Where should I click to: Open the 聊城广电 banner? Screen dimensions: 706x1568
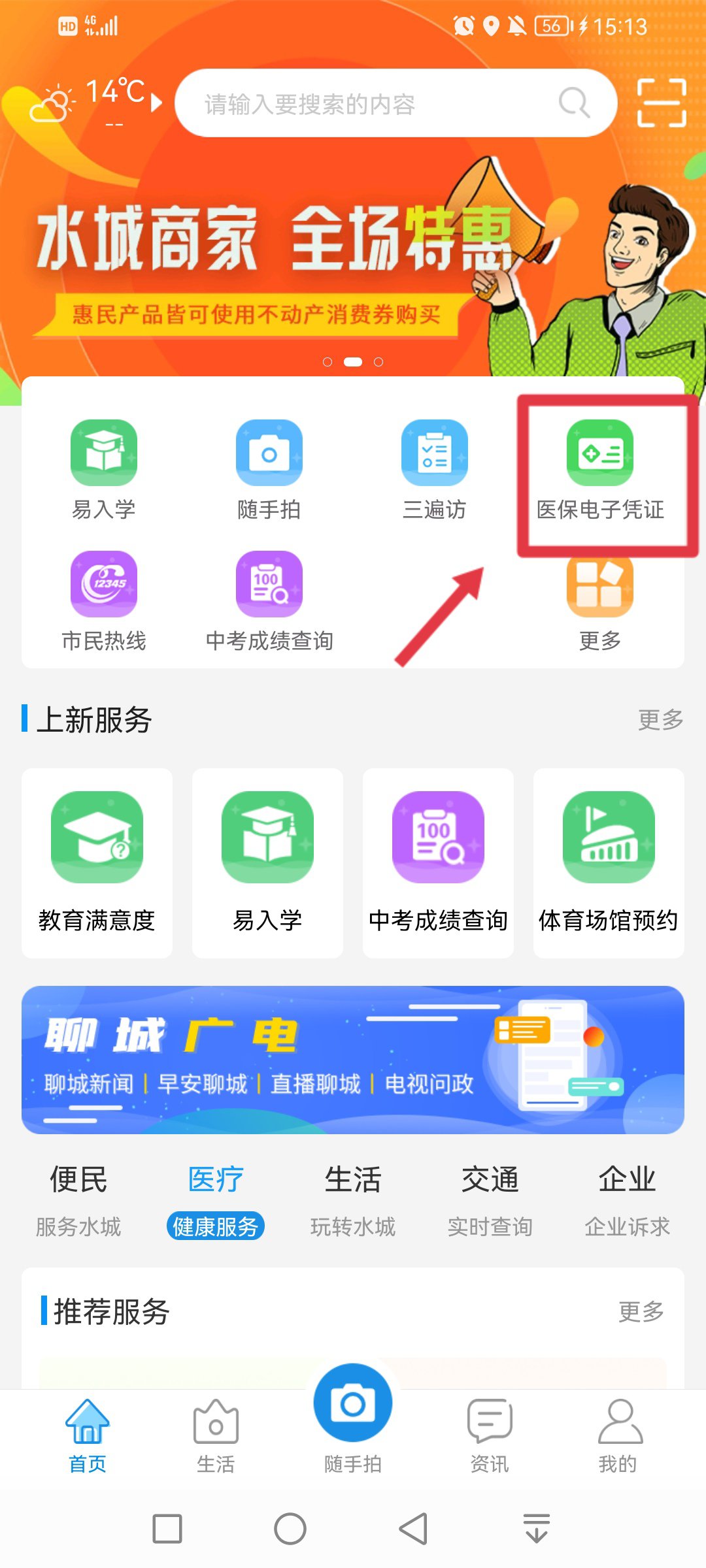tap(353, 1060)
